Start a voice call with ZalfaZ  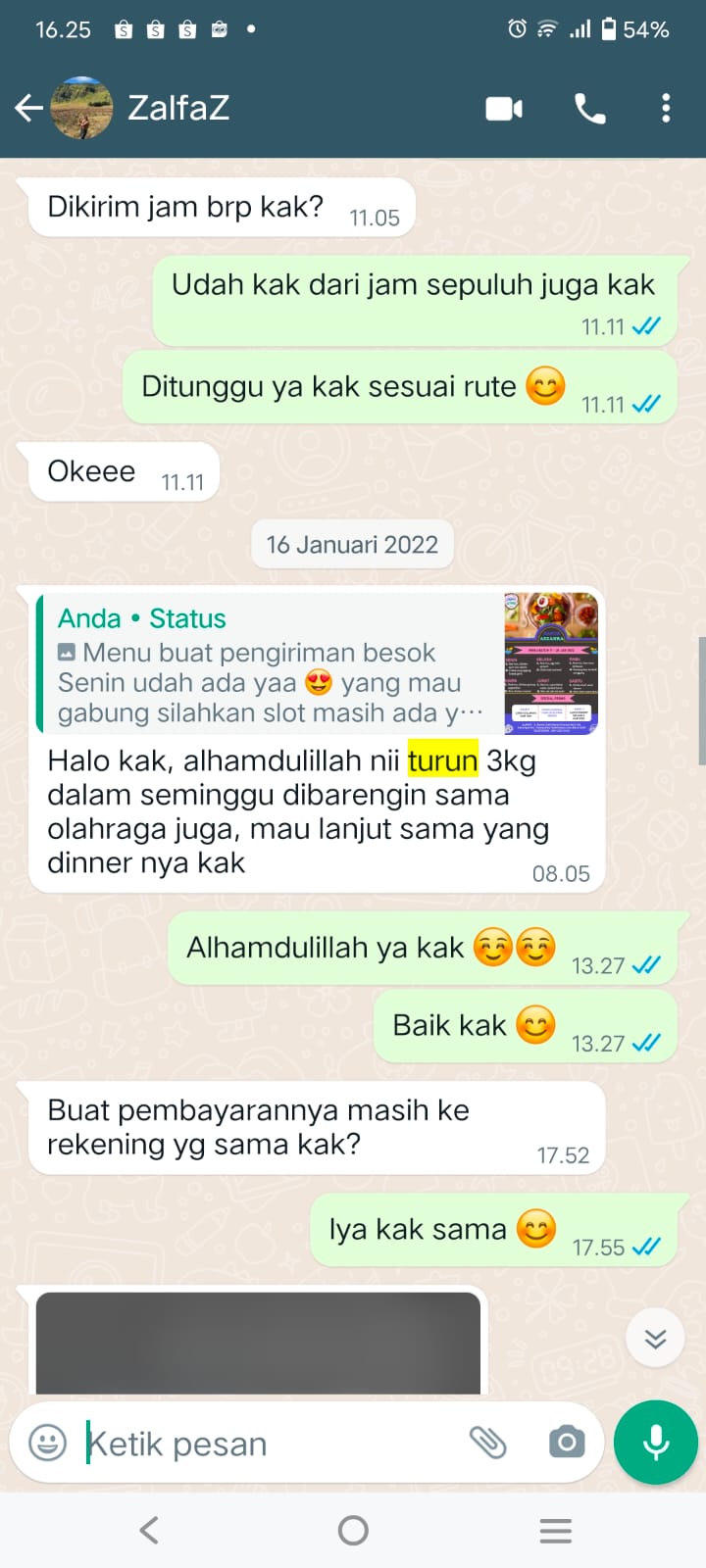point(589,109)
